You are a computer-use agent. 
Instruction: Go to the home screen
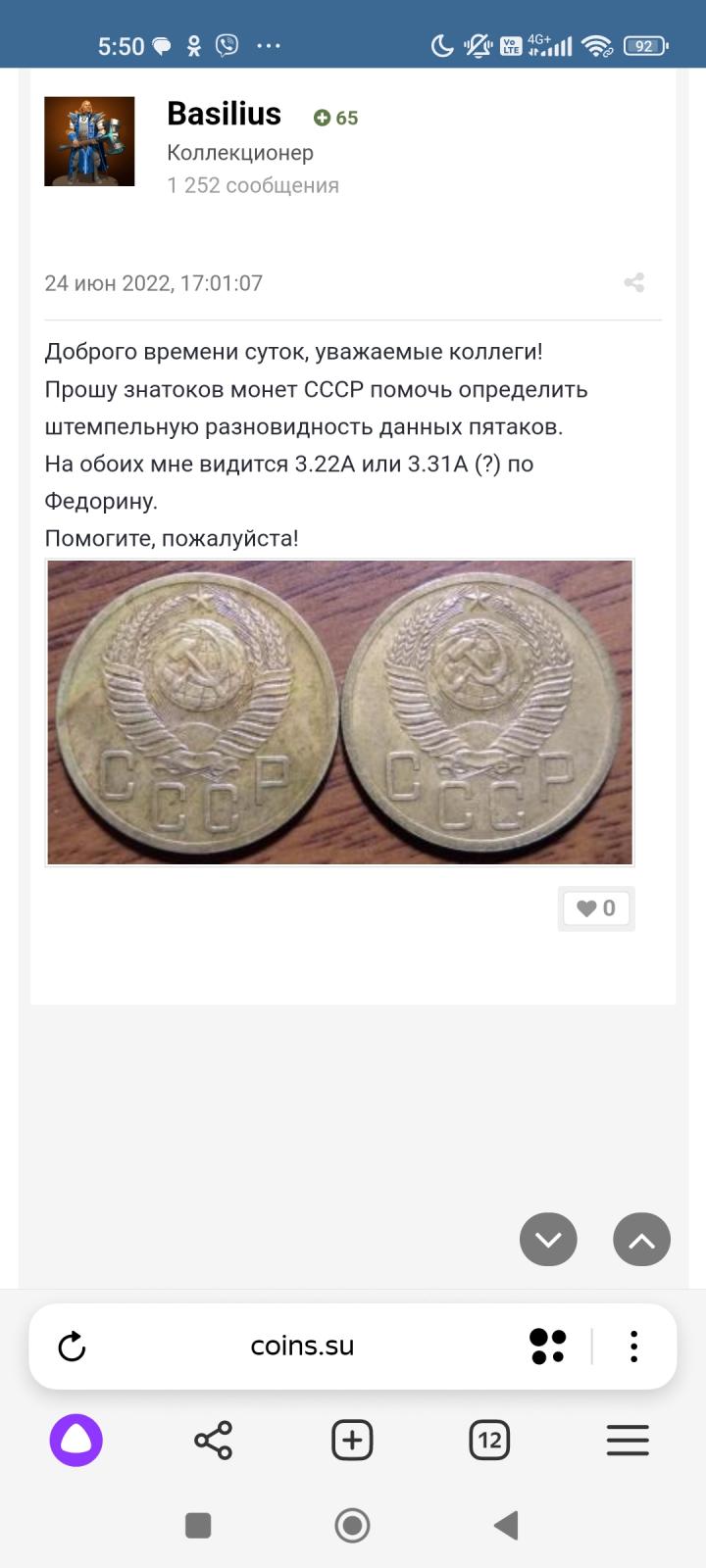(352, 1526)
